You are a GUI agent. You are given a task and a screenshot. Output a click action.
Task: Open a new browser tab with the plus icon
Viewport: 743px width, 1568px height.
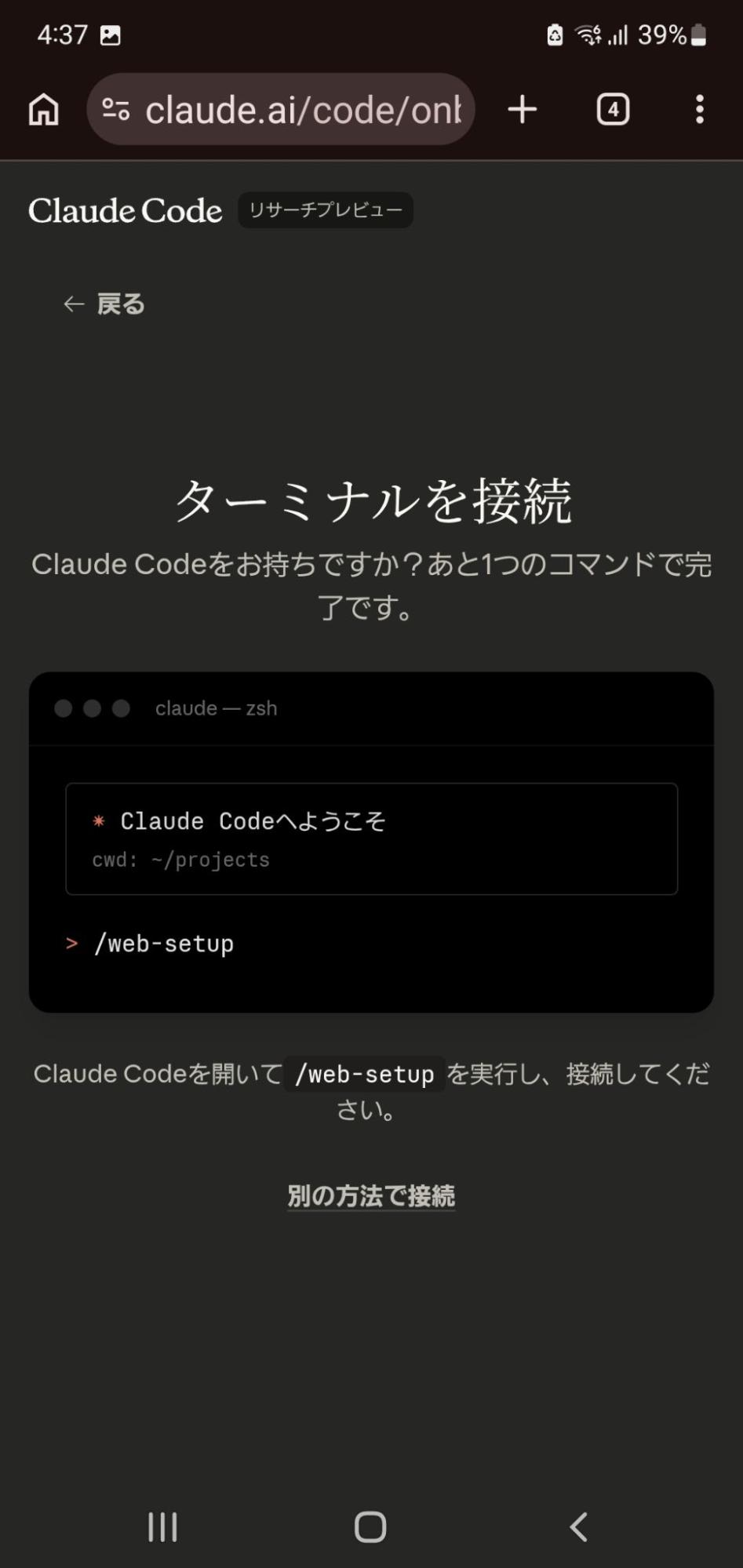pos(521,109)
